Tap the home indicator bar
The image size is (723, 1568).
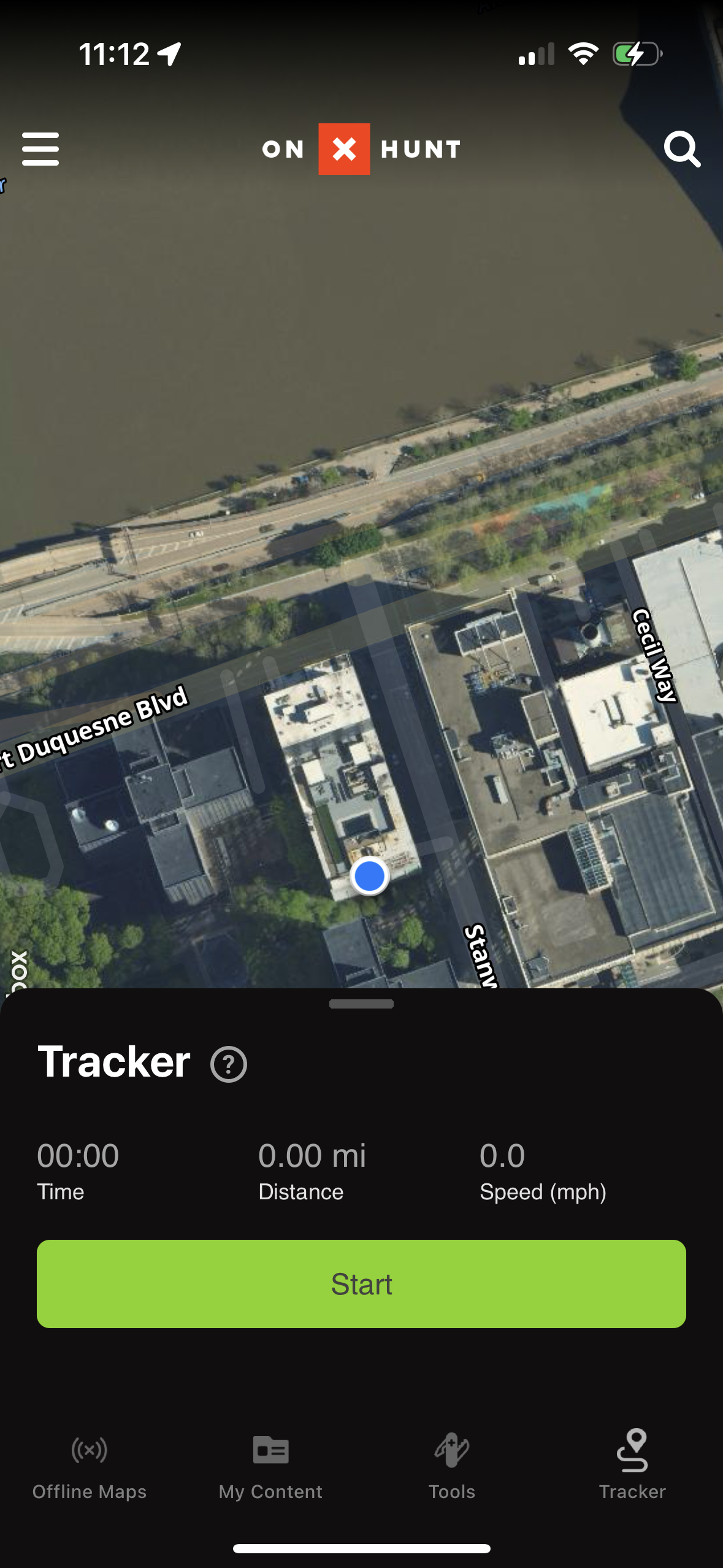pos(361,1548)
